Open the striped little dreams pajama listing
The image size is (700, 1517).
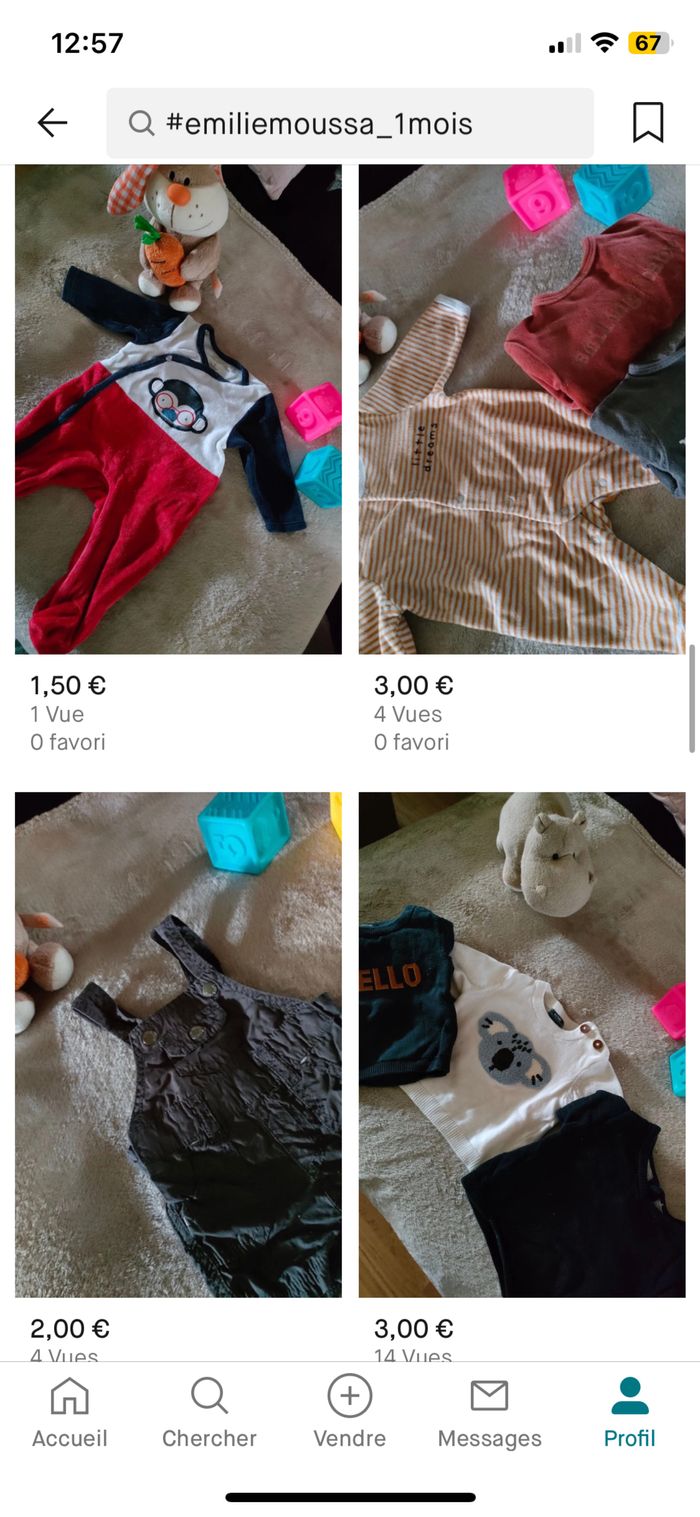tap(521, 410)
